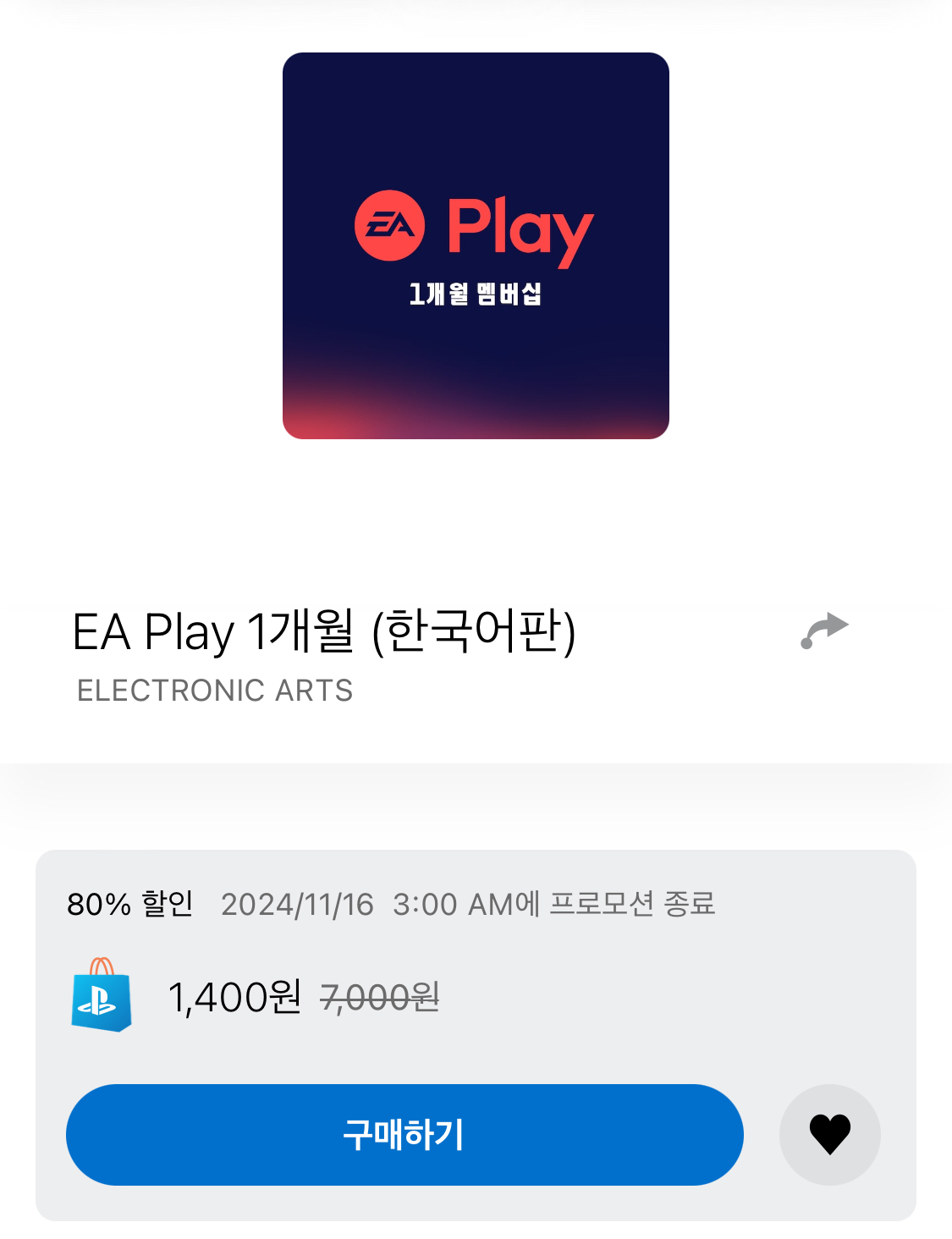Share EA Play 1개월 via the arrow icon

[824, 631]
